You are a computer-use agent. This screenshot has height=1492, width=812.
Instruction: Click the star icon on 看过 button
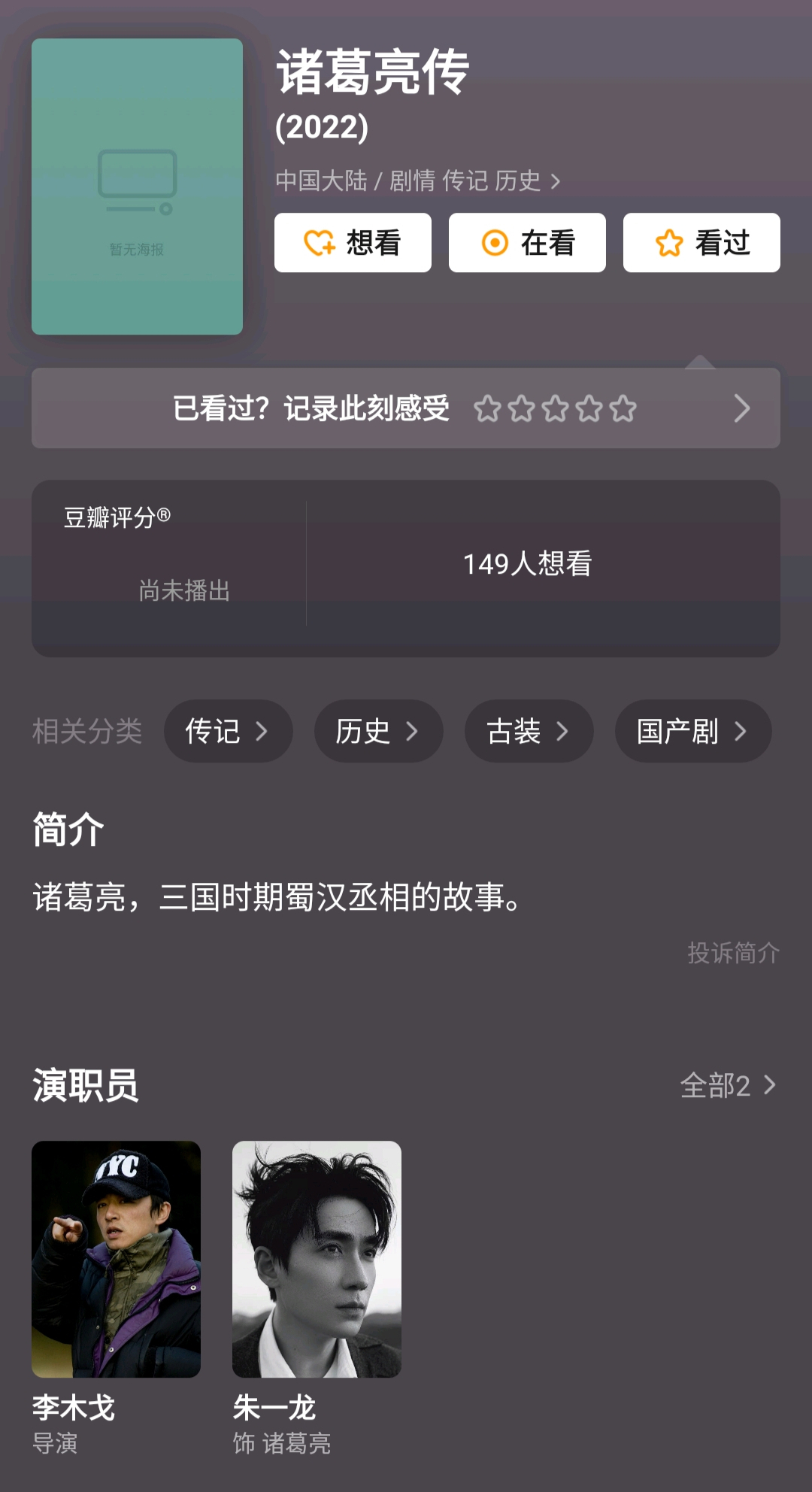click(668, 242)
